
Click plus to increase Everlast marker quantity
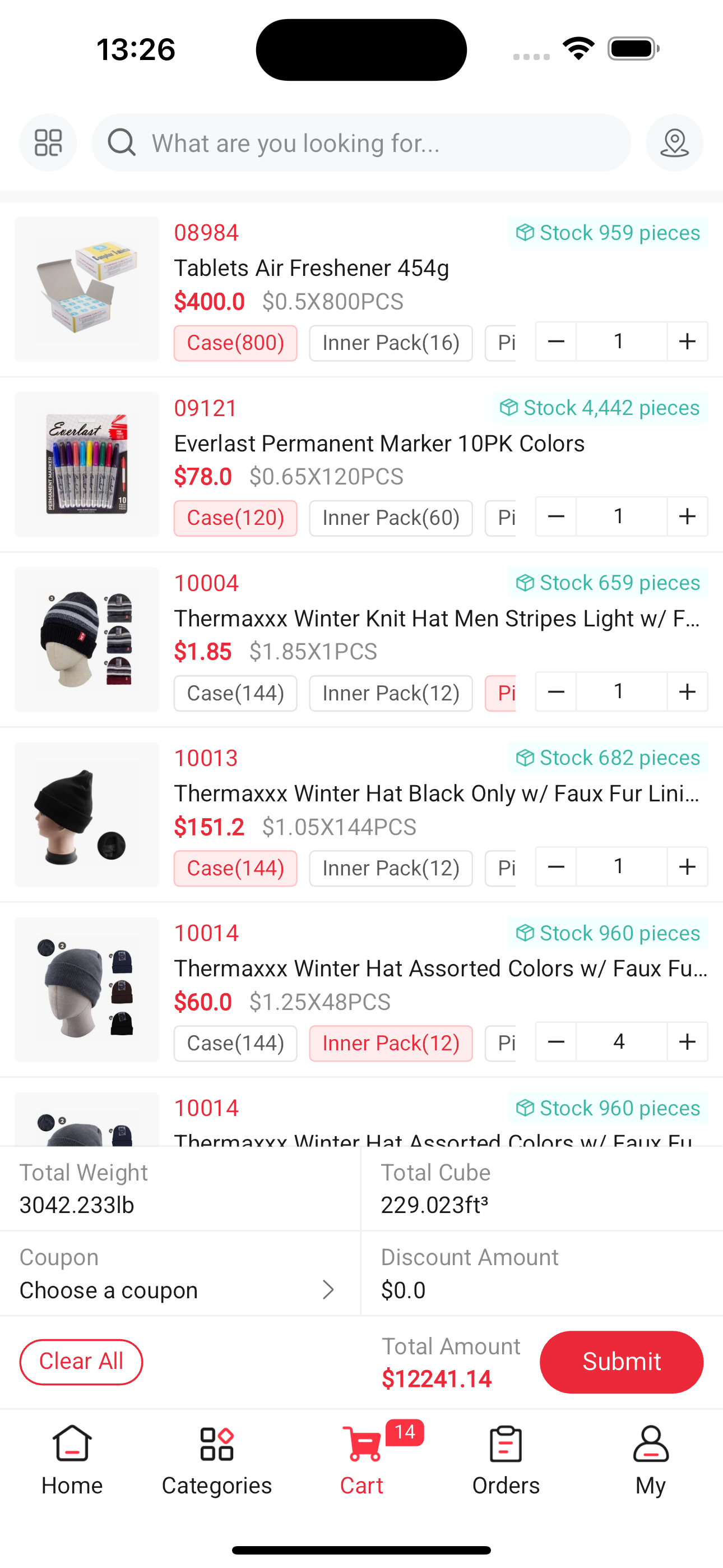point(687,516)
